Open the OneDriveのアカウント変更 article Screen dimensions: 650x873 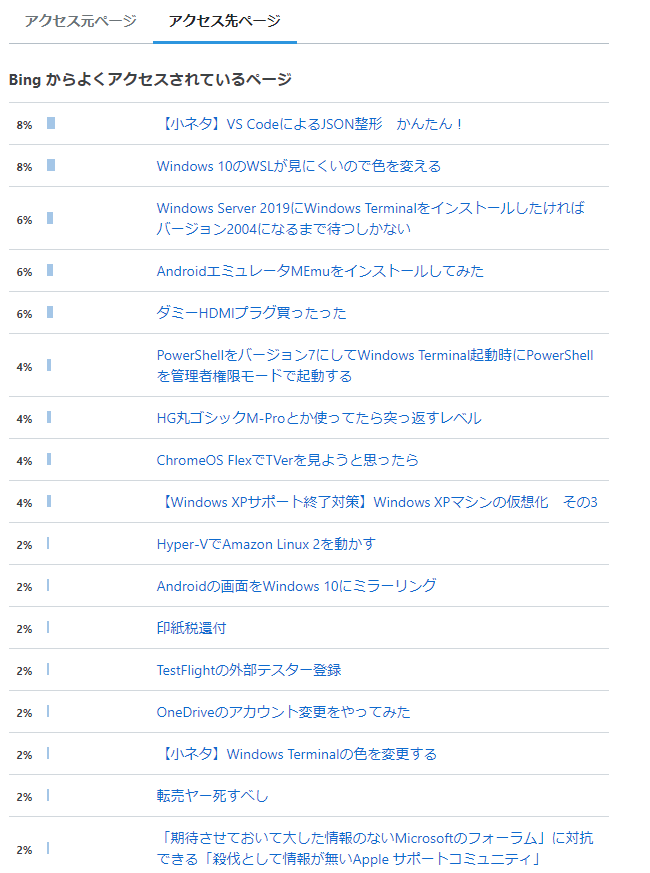click(283, 712)
